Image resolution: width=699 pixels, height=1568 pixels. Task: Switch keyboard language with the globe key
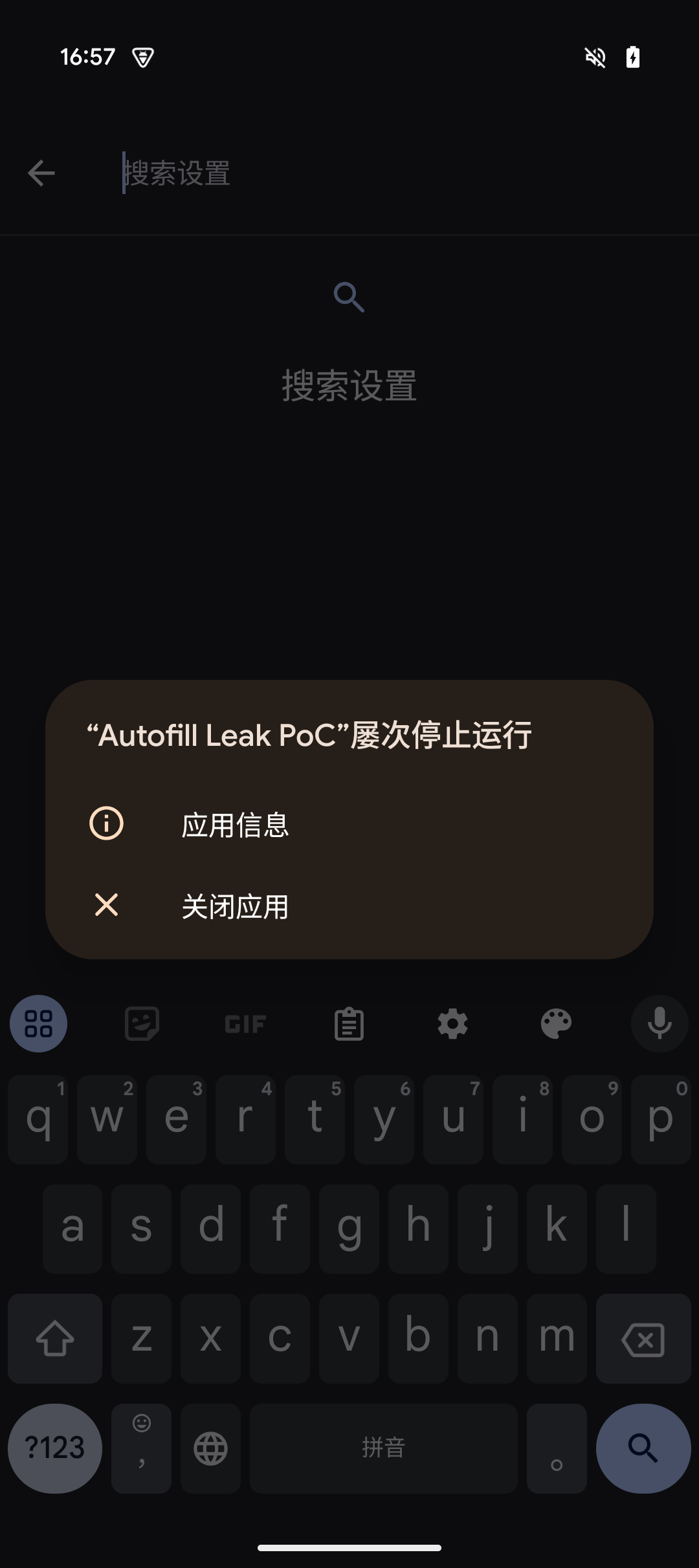pos(210,1448)
